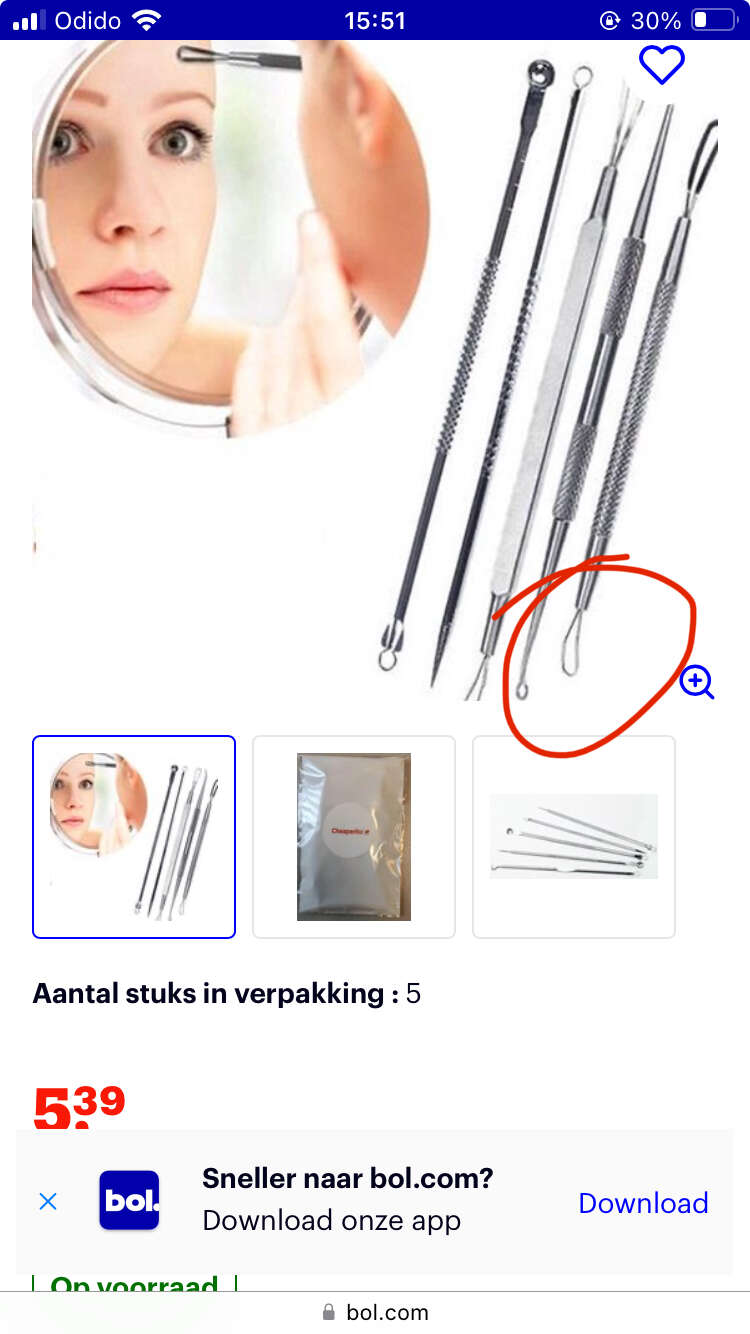The width and height of the screenshot is (750, 1334).
Task: Zoom into the product image with magnifier
Action: pyautogui.click(x=697, y=682)
